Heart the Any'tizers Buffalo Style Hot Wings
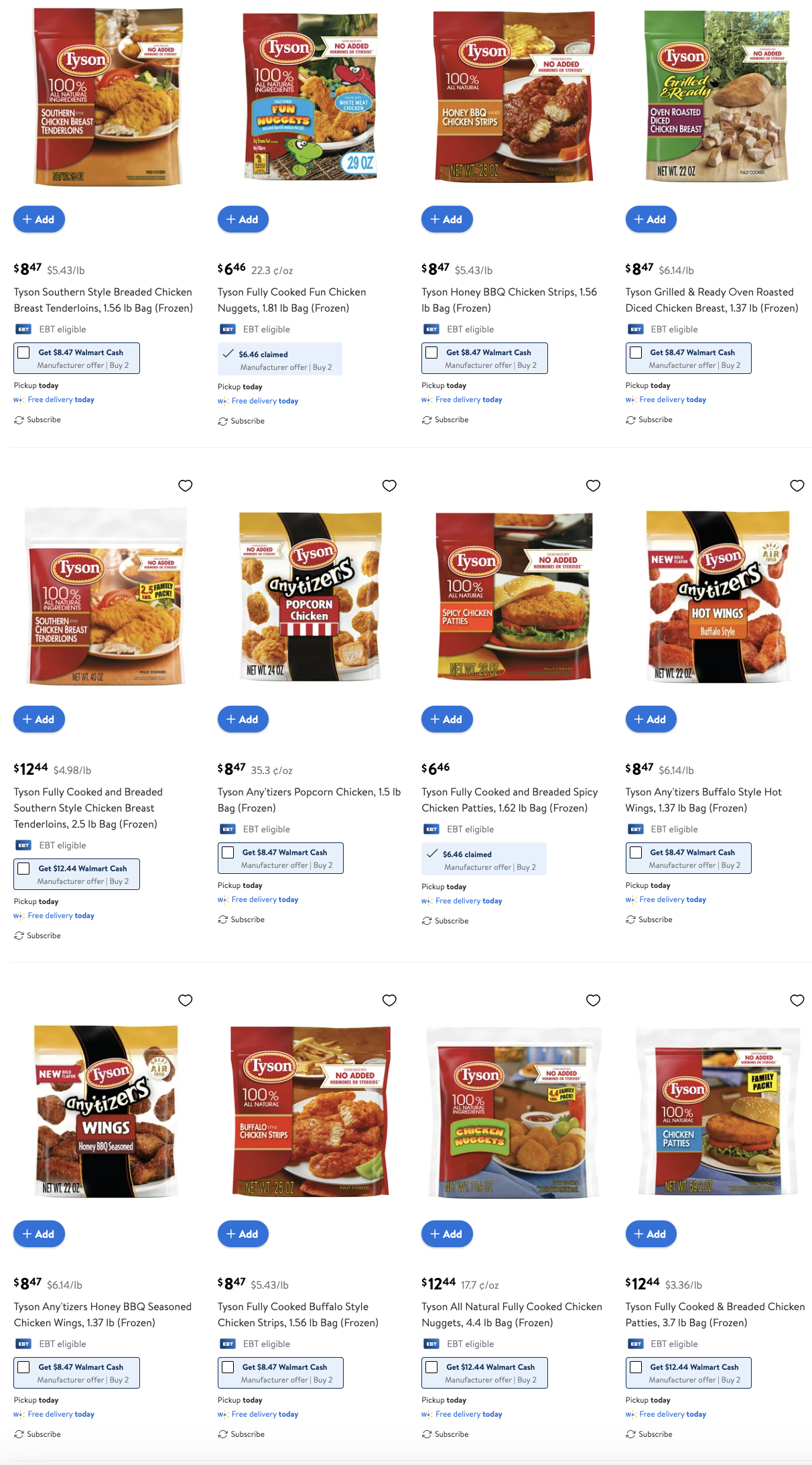Screen dimensions: 812x1465 797,486
